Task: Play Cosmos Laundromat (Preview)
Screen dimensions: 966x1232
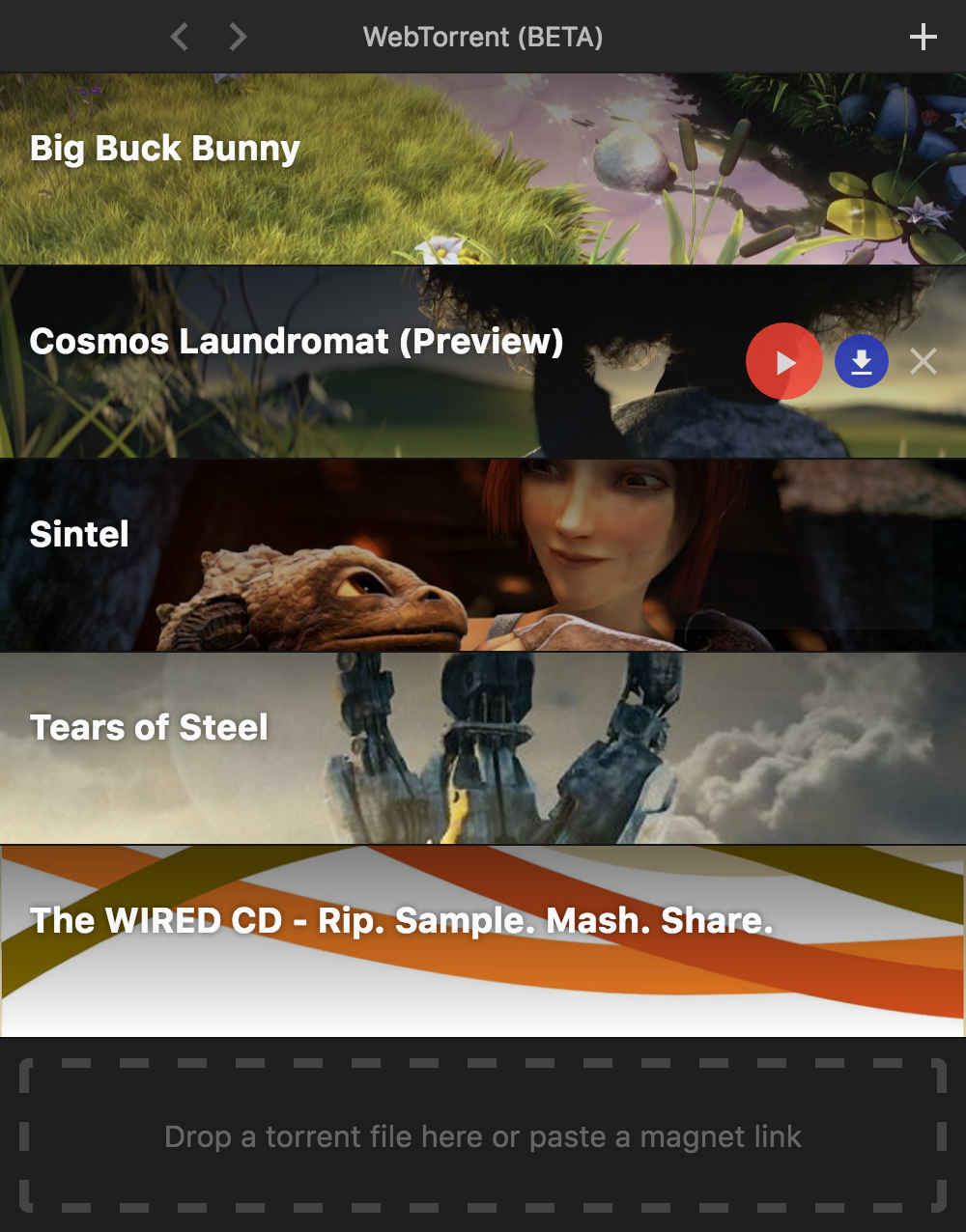Action: pyautogui.click(x=783, y=361)
